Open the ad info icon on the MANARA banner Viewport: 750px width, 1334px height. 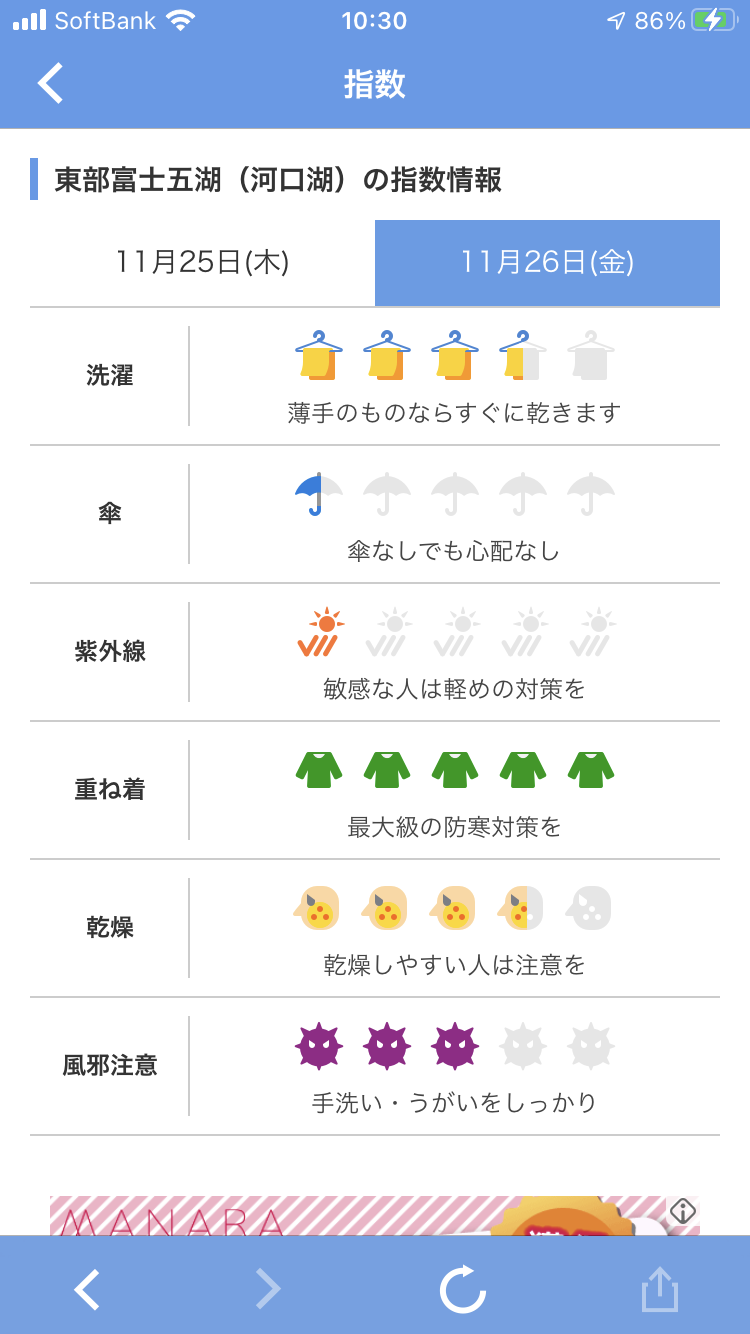[683, 1211]
